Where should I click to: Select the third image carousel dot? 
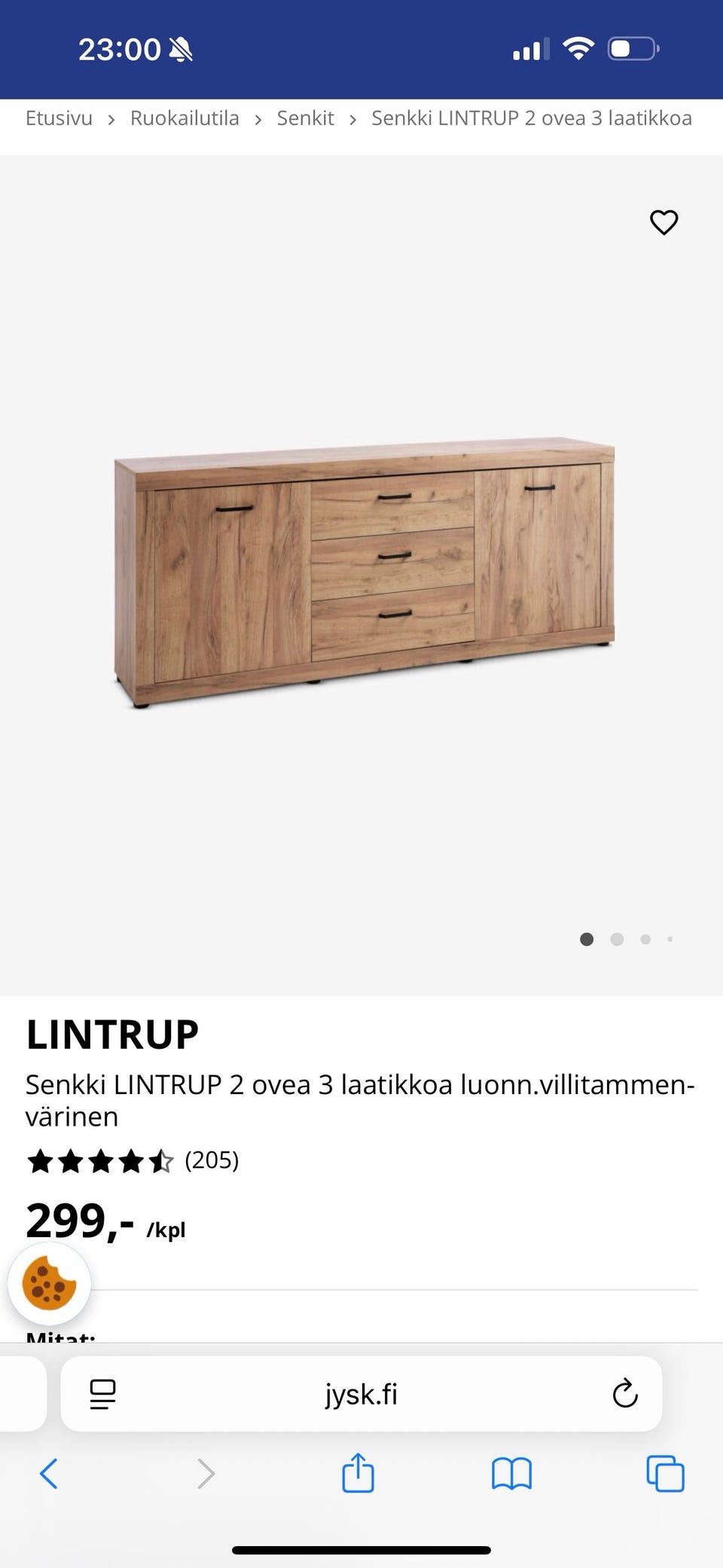[x=645, y=939]
